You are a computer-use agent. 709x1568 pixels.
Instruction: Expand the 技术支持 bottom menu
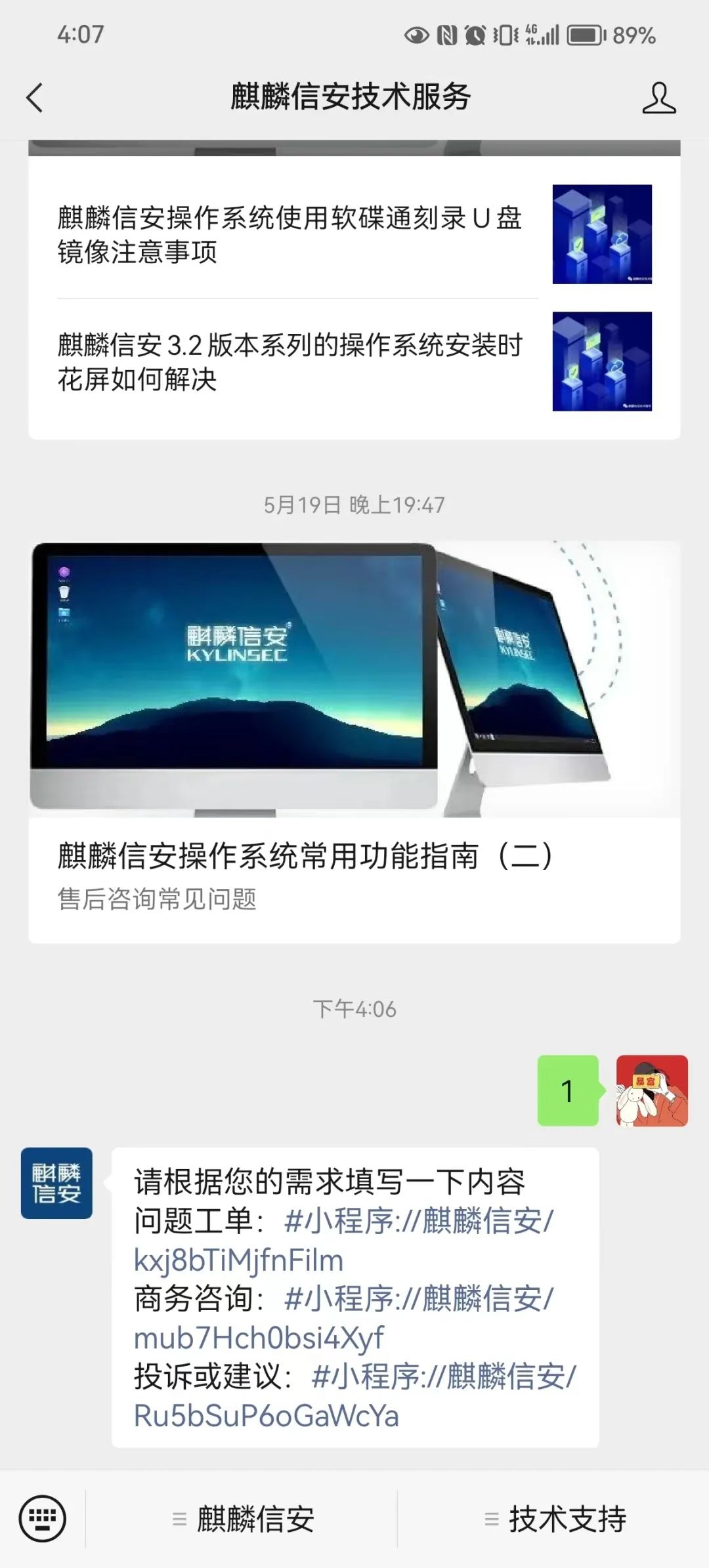point(555,1519)
